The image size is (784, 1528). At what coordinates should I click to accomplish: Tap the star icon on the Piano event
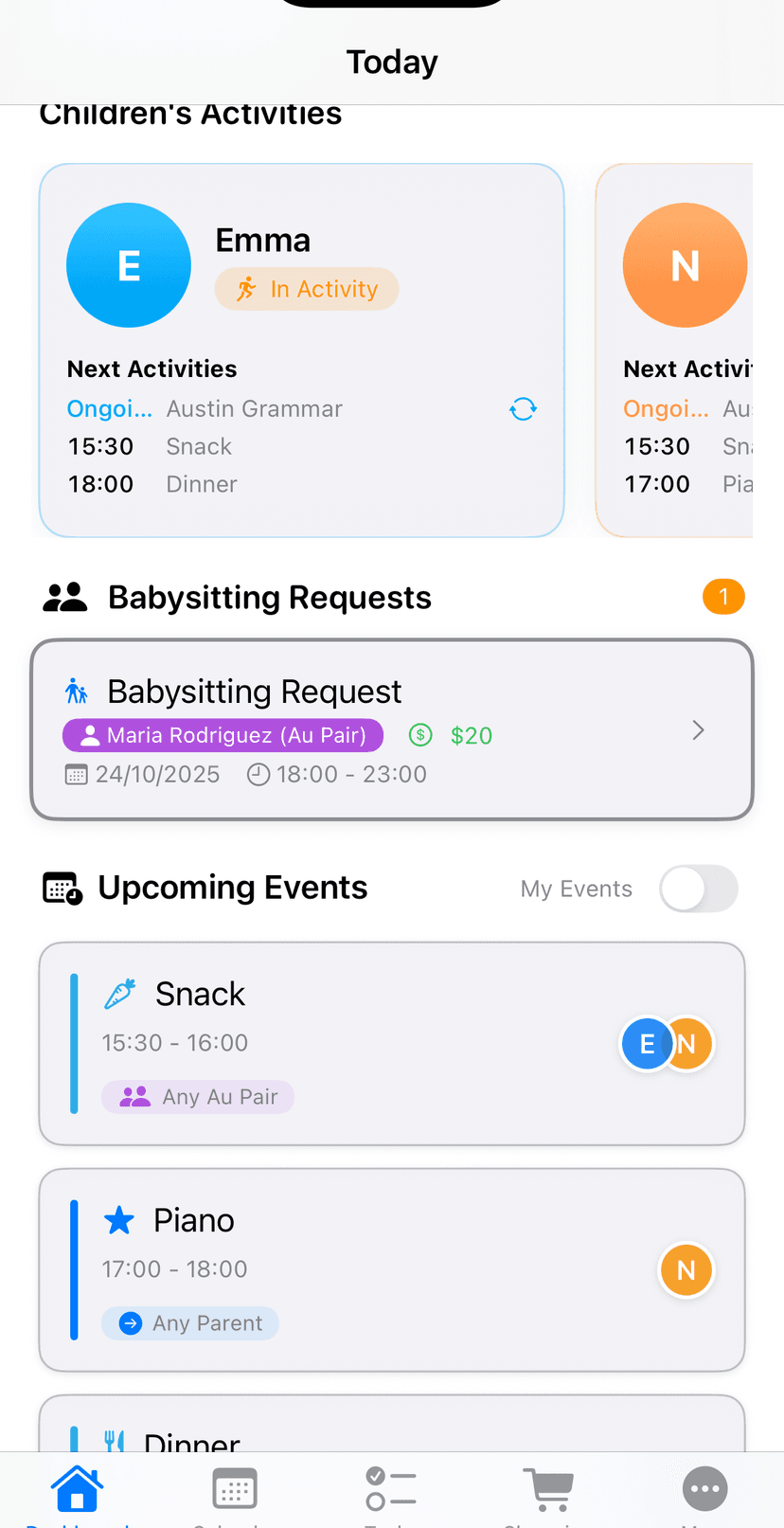(119, 1220)
